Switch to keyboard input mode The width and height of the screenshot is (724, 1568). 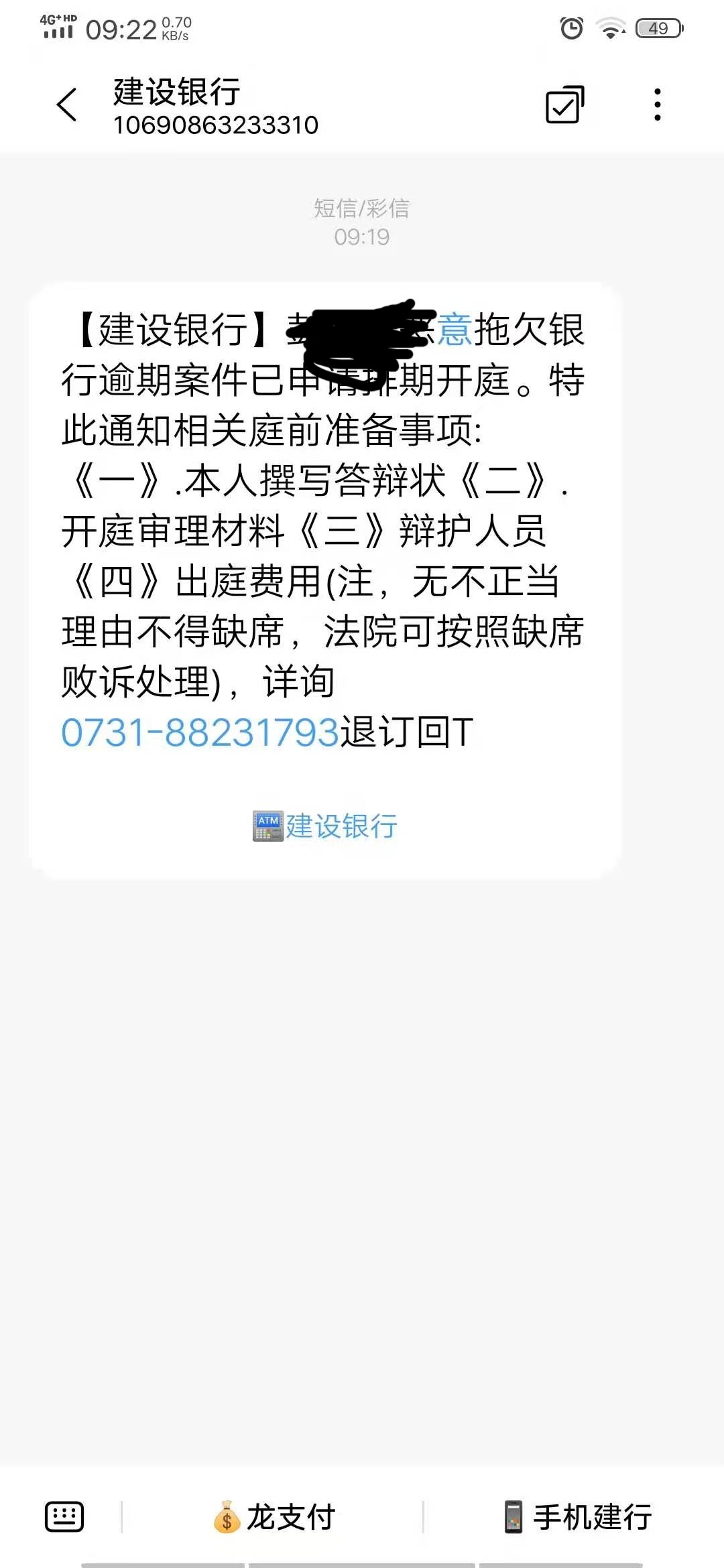(x=64, y=1517)
